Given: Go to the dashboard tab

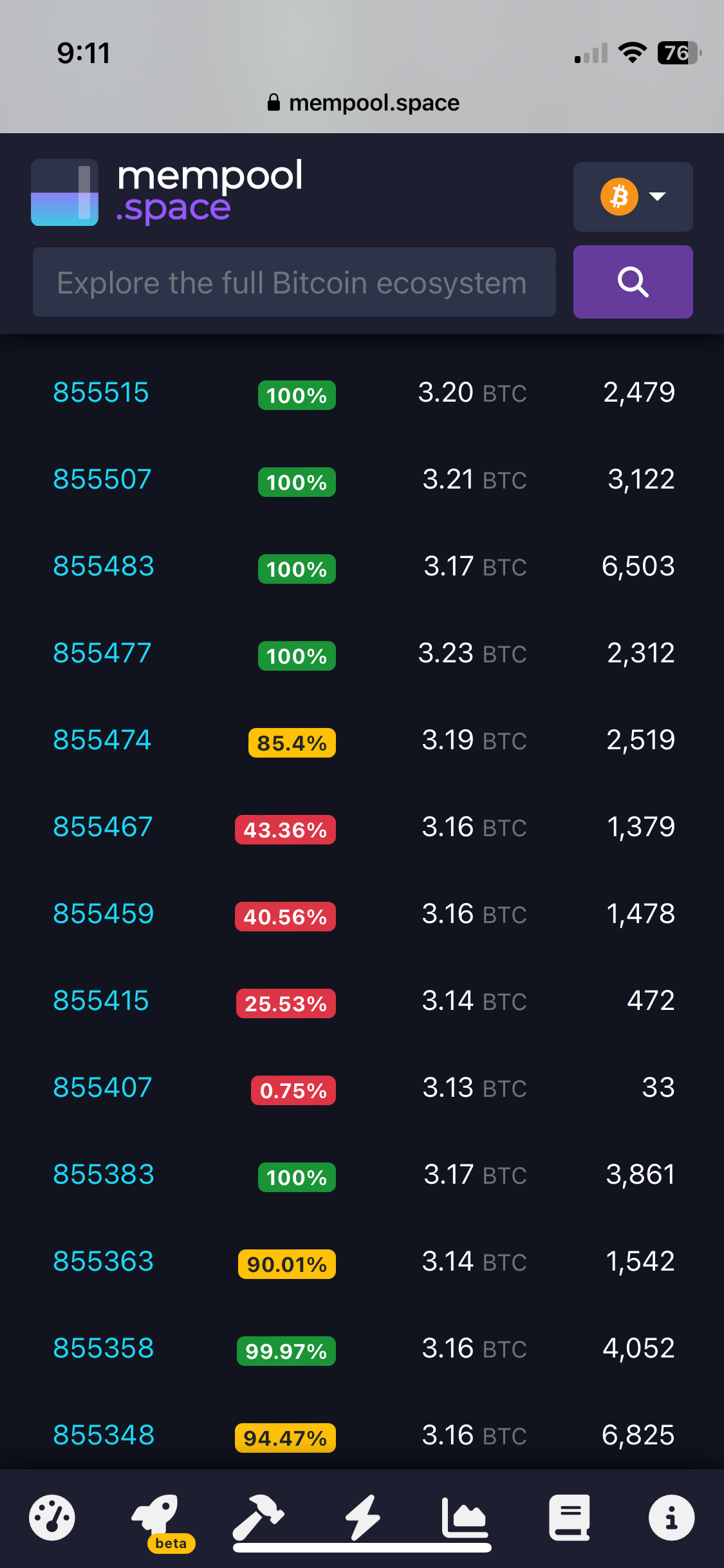Looking at the screenshot, I should pos(52,1518).
